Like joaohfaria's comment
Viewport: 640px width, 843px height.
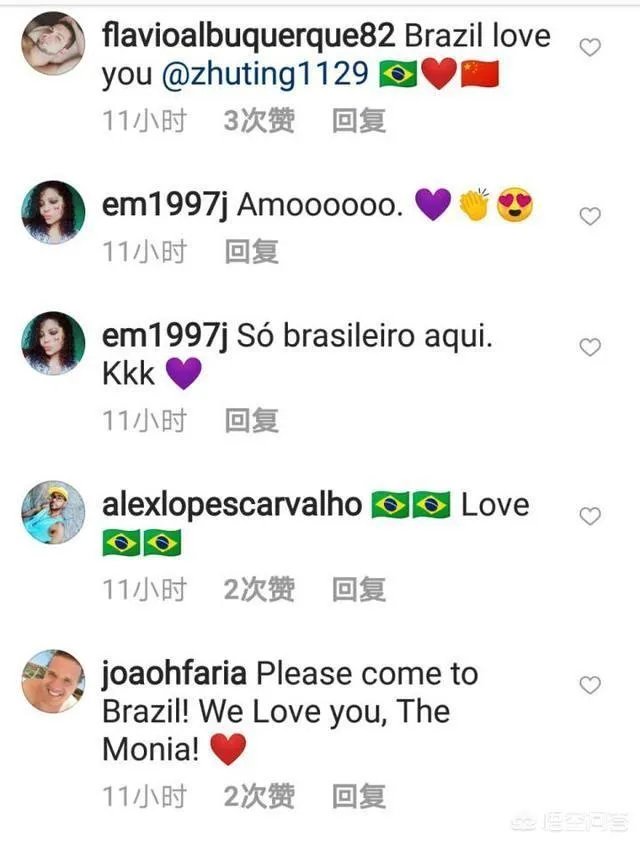[591, 685]
